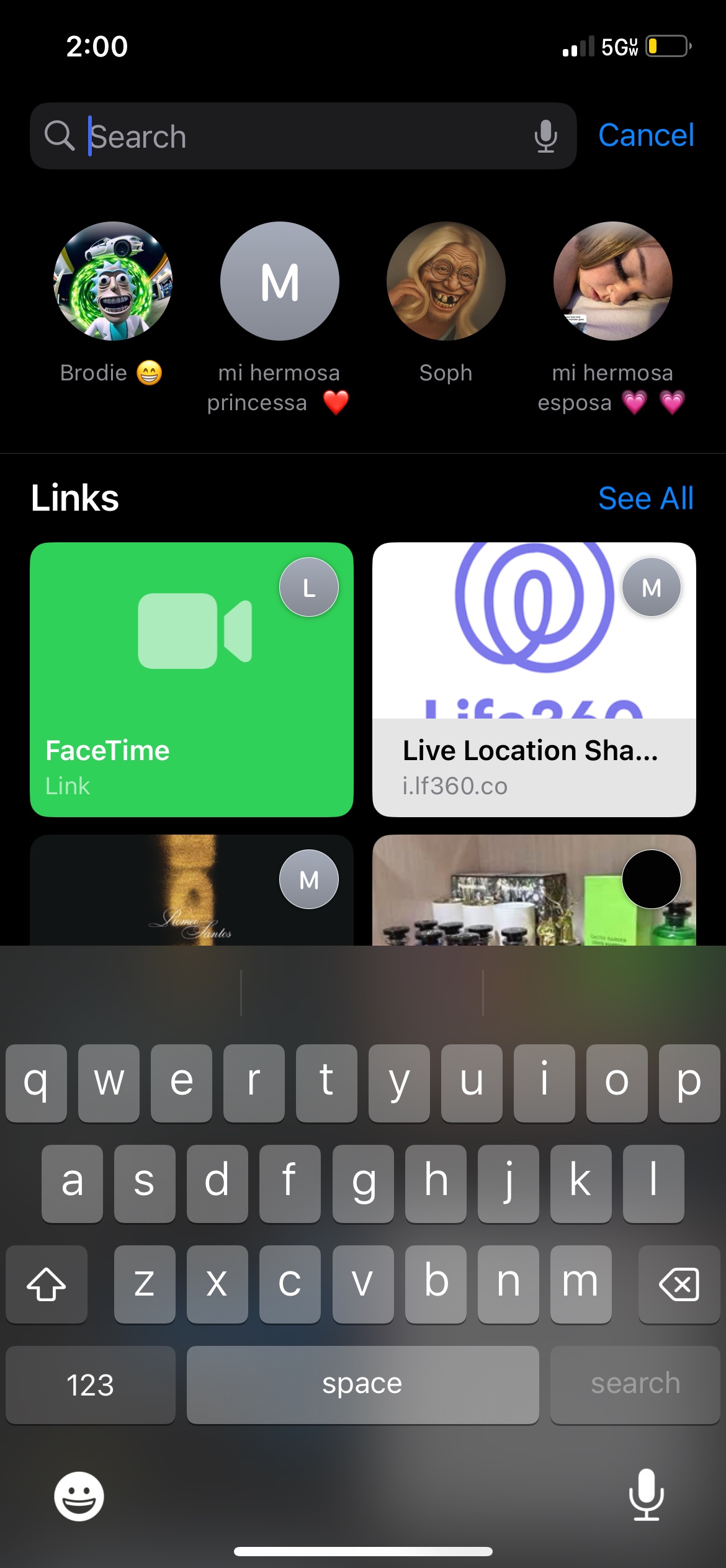Cancel the search

click(x=645, y=135)
